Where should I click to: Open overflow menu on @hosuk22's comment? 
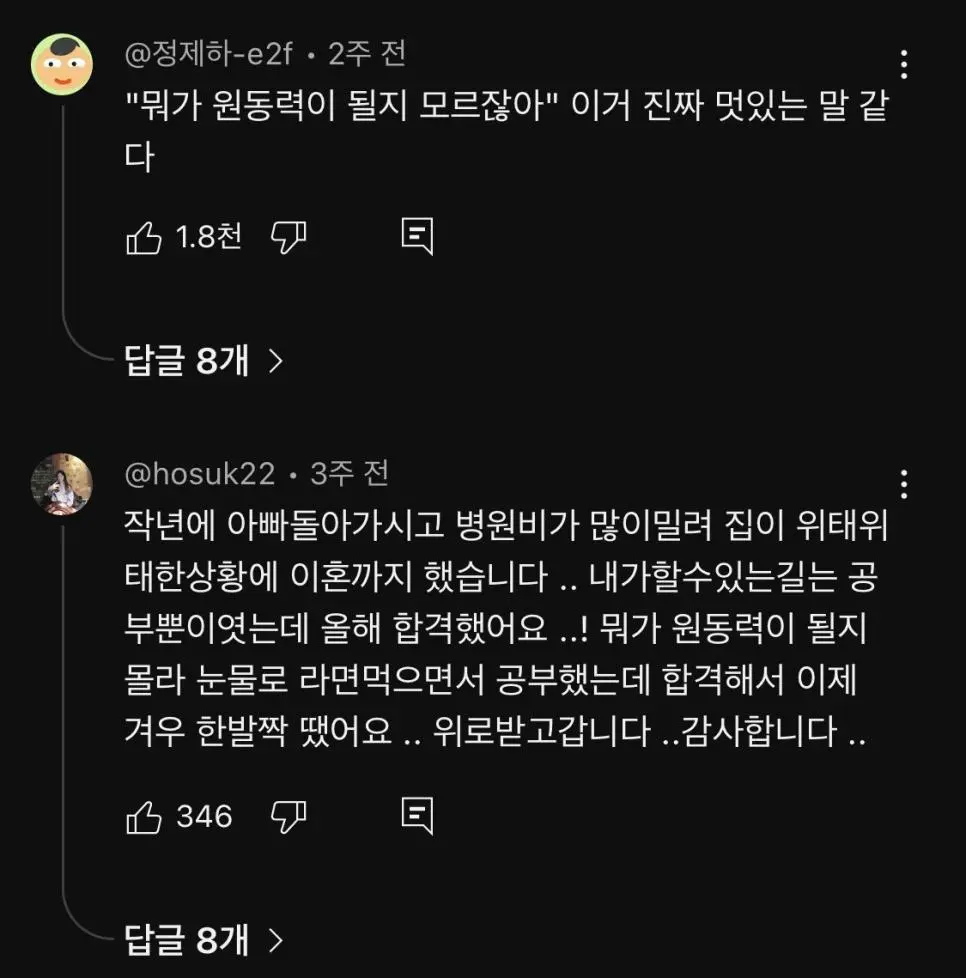click(903, 484)
